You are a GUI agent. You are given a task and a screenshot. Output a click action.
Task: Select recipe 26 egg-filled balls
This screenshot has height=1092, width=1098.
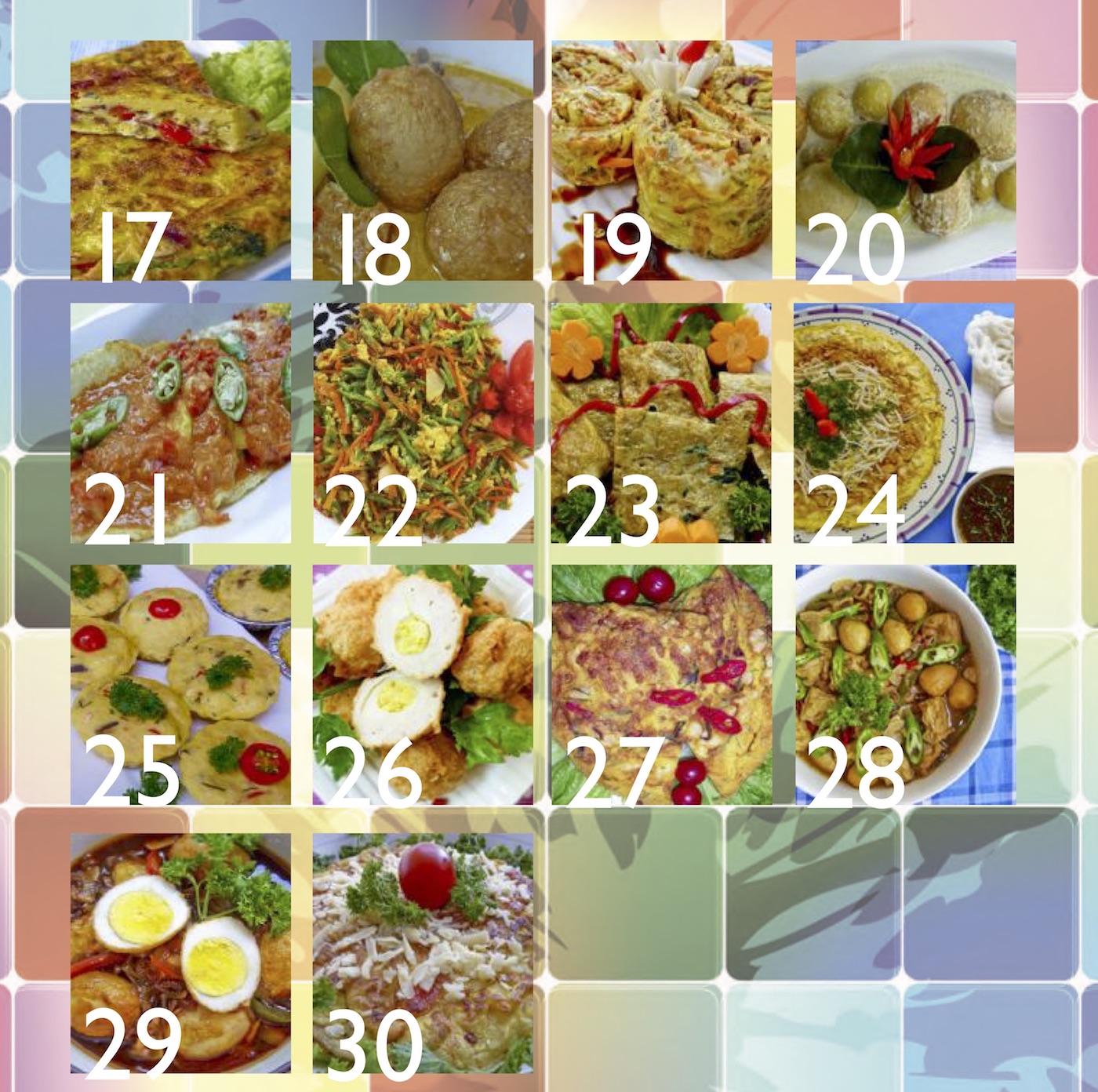click(423, 684)
